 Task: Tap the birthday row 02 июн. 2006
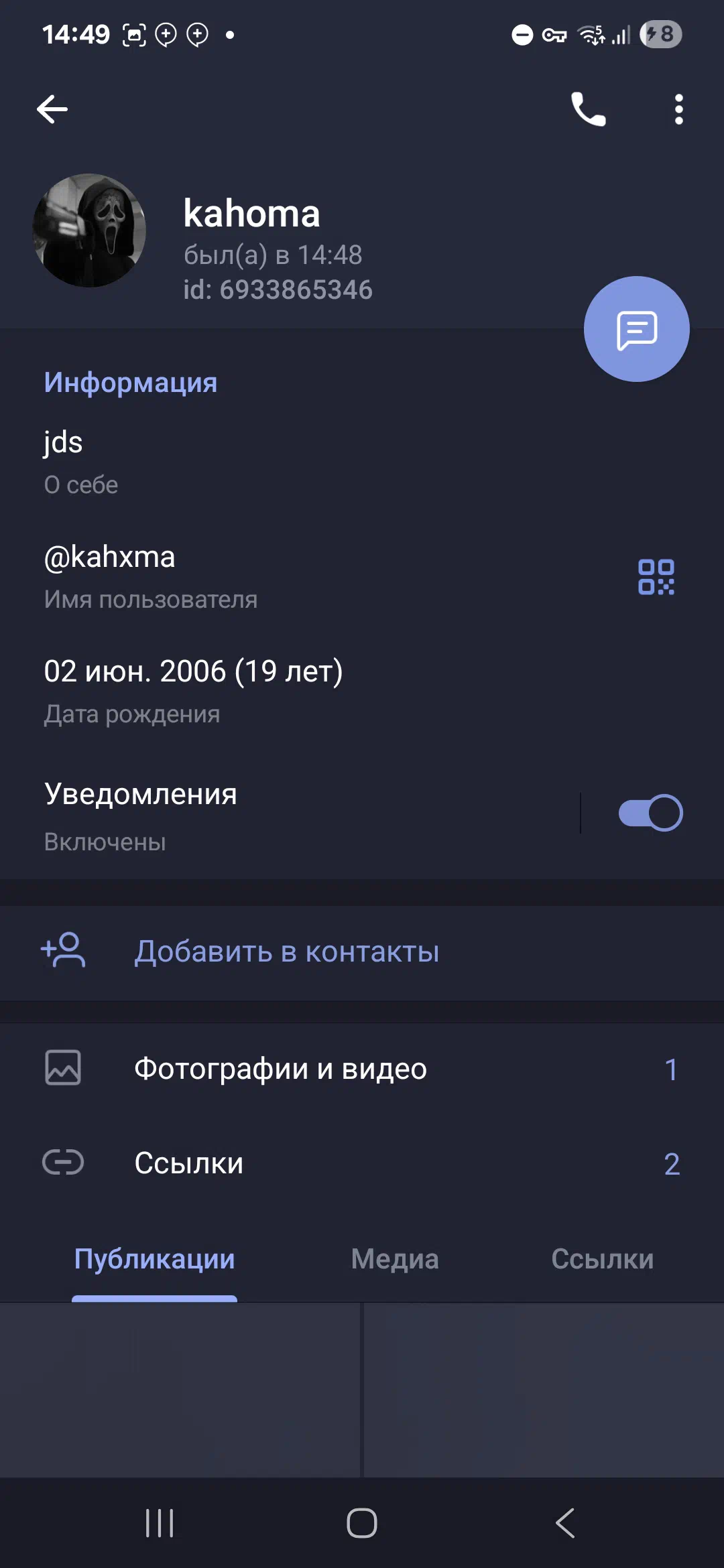pyautogui.click(x=362, y=692)
